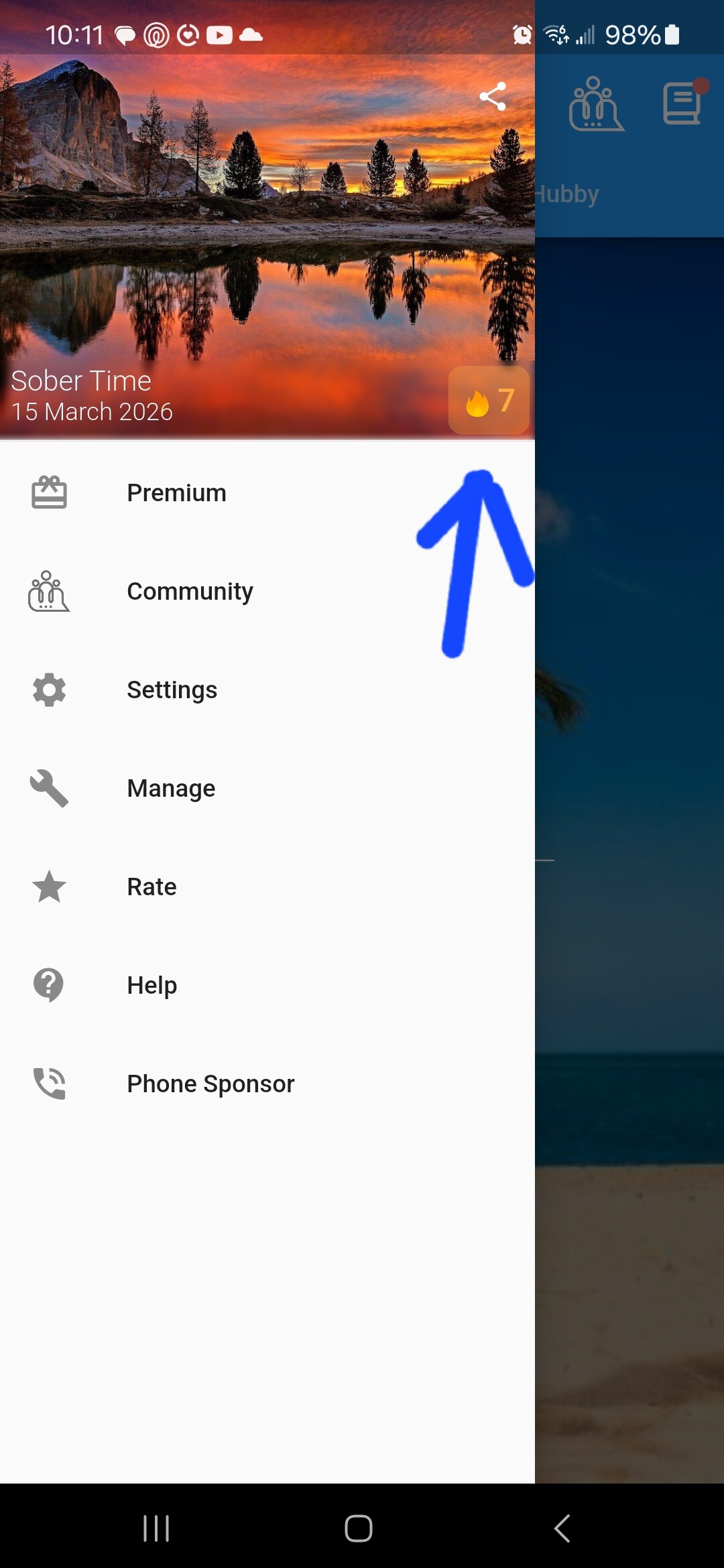Open the streak badge showing 7
The image size is (724, 1568).
[x=489, y=401]
